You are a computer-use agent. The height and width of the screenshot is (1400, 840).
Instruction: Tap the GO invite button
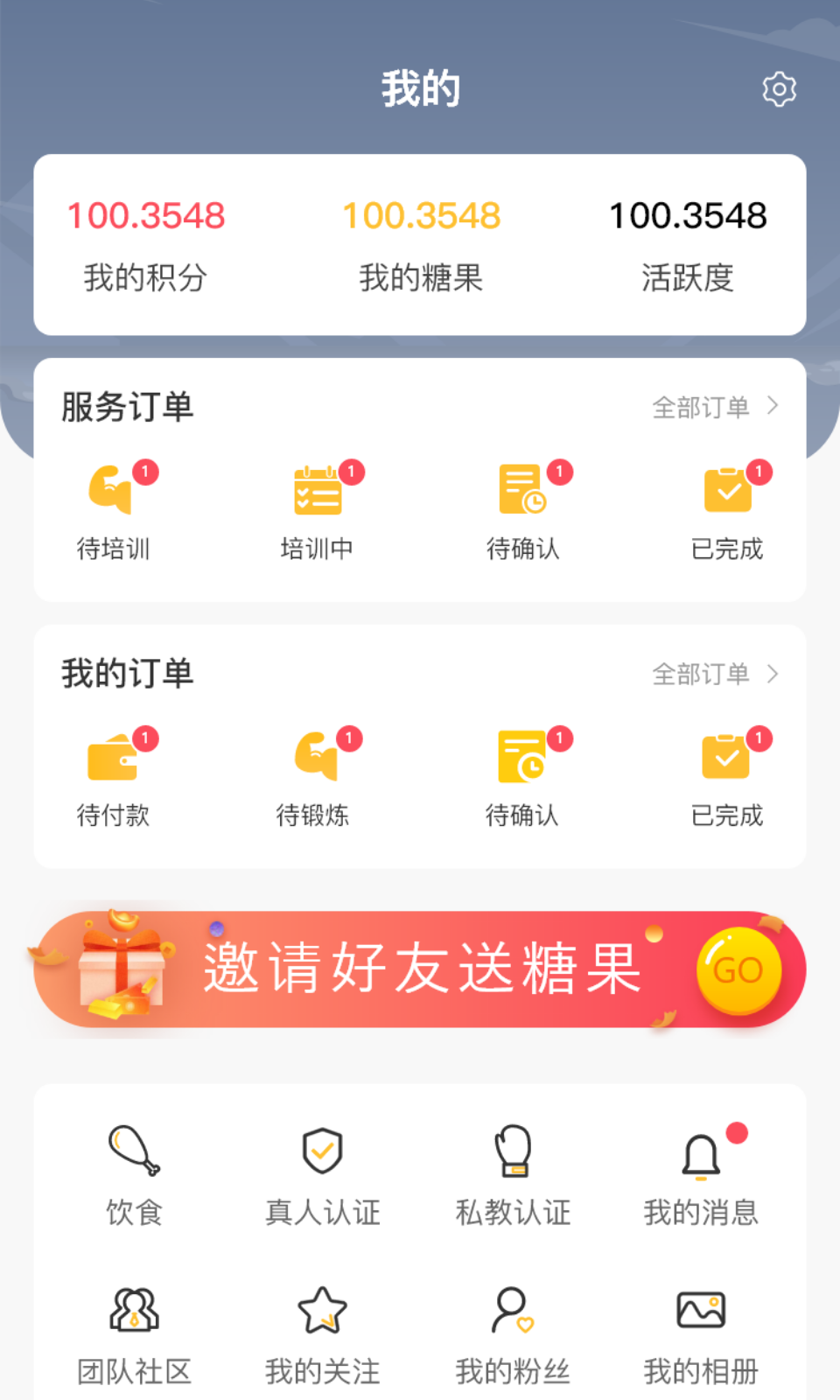(738, 969)
